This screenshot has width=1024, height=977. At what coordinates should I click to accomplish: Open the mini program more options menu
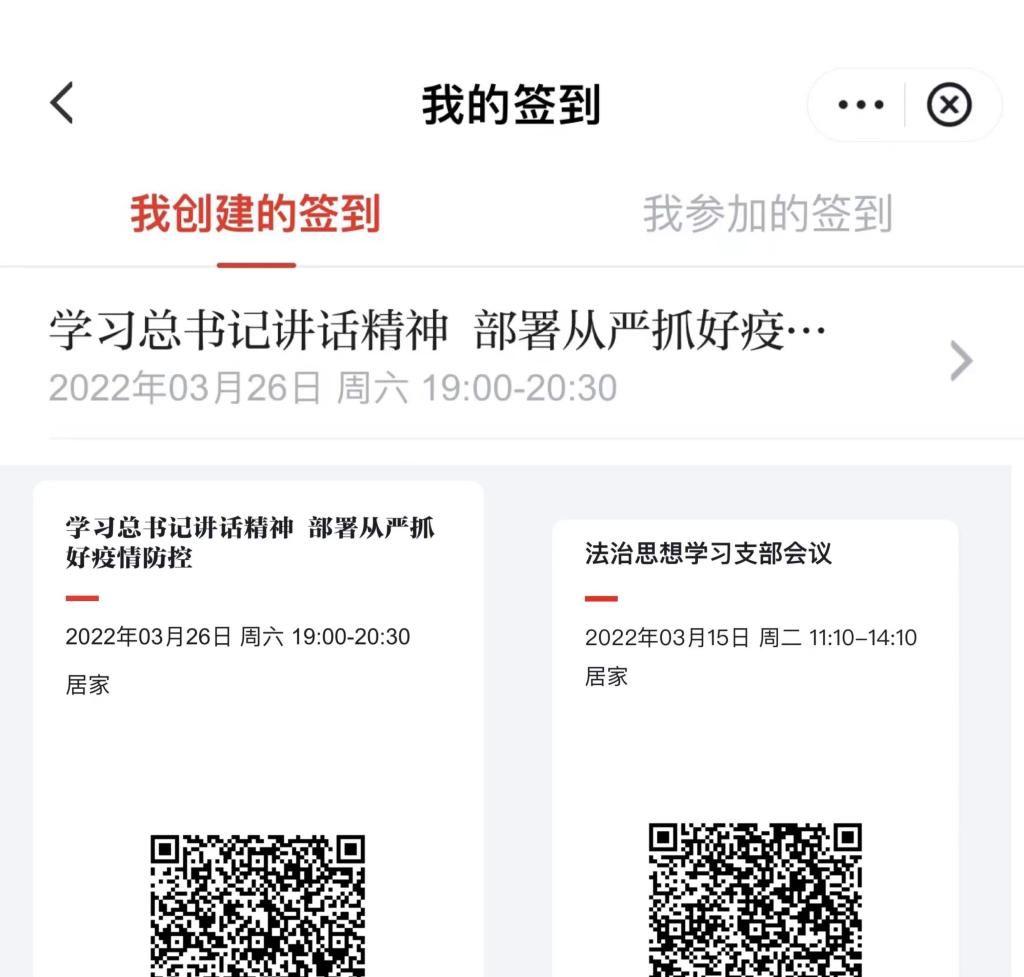(860, 105)
